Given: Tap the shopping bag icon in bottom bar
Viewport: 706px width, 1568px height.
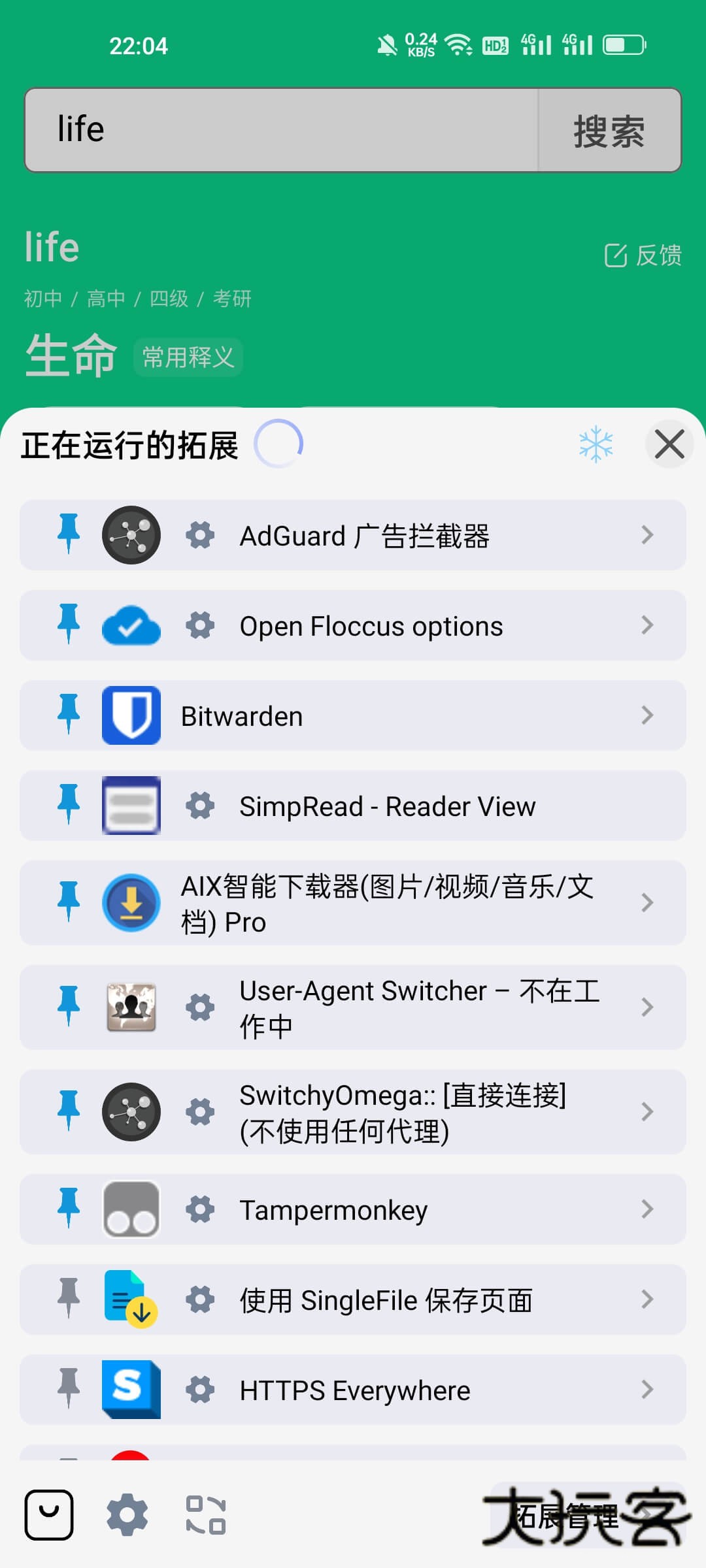Looking at the screenshot, I should click(x=49, y=1513).
